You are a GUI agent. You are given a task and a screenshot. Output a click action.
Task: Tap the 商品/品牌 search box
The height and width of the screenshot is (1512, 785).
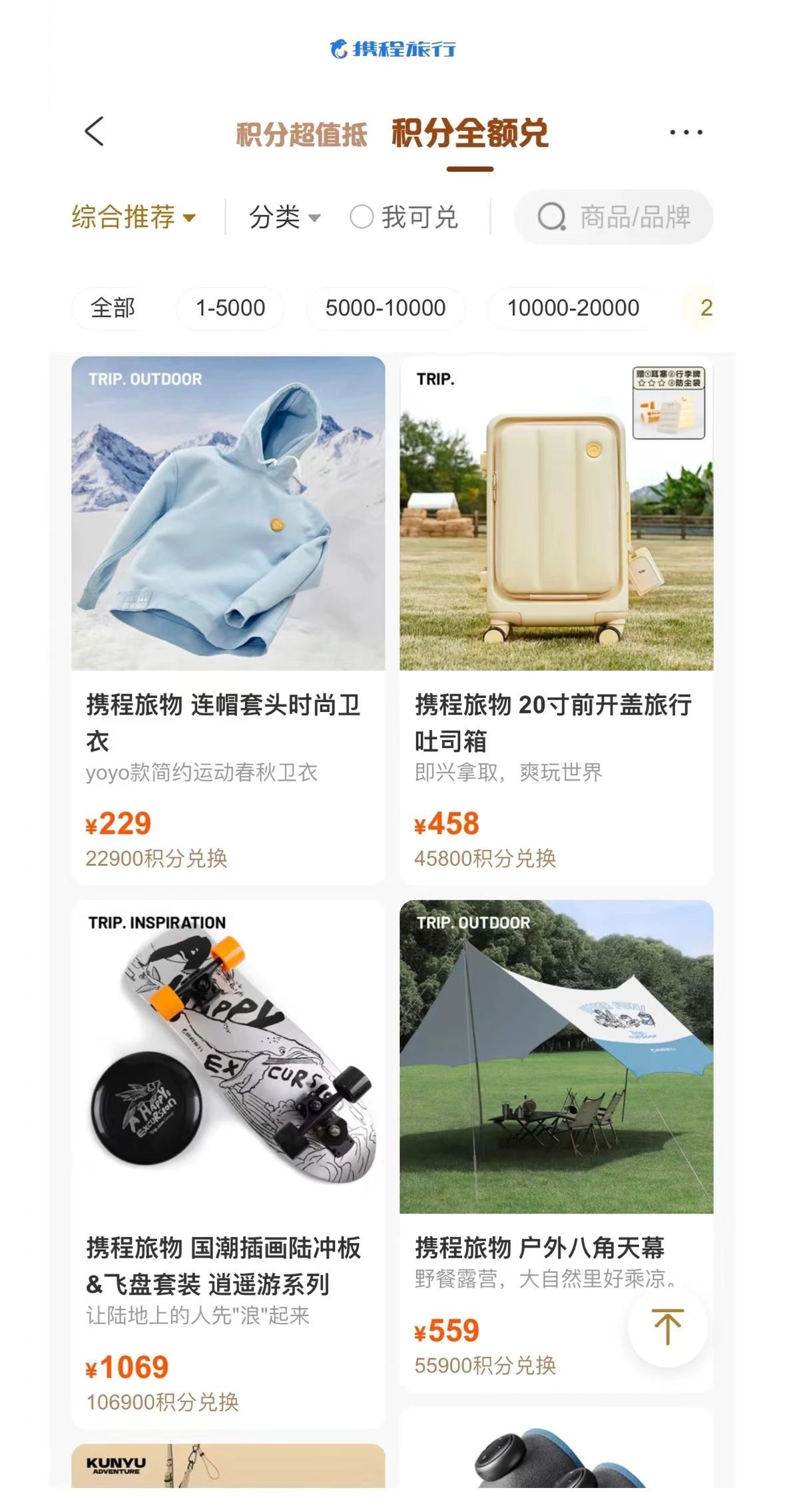[x=613, y=217]
